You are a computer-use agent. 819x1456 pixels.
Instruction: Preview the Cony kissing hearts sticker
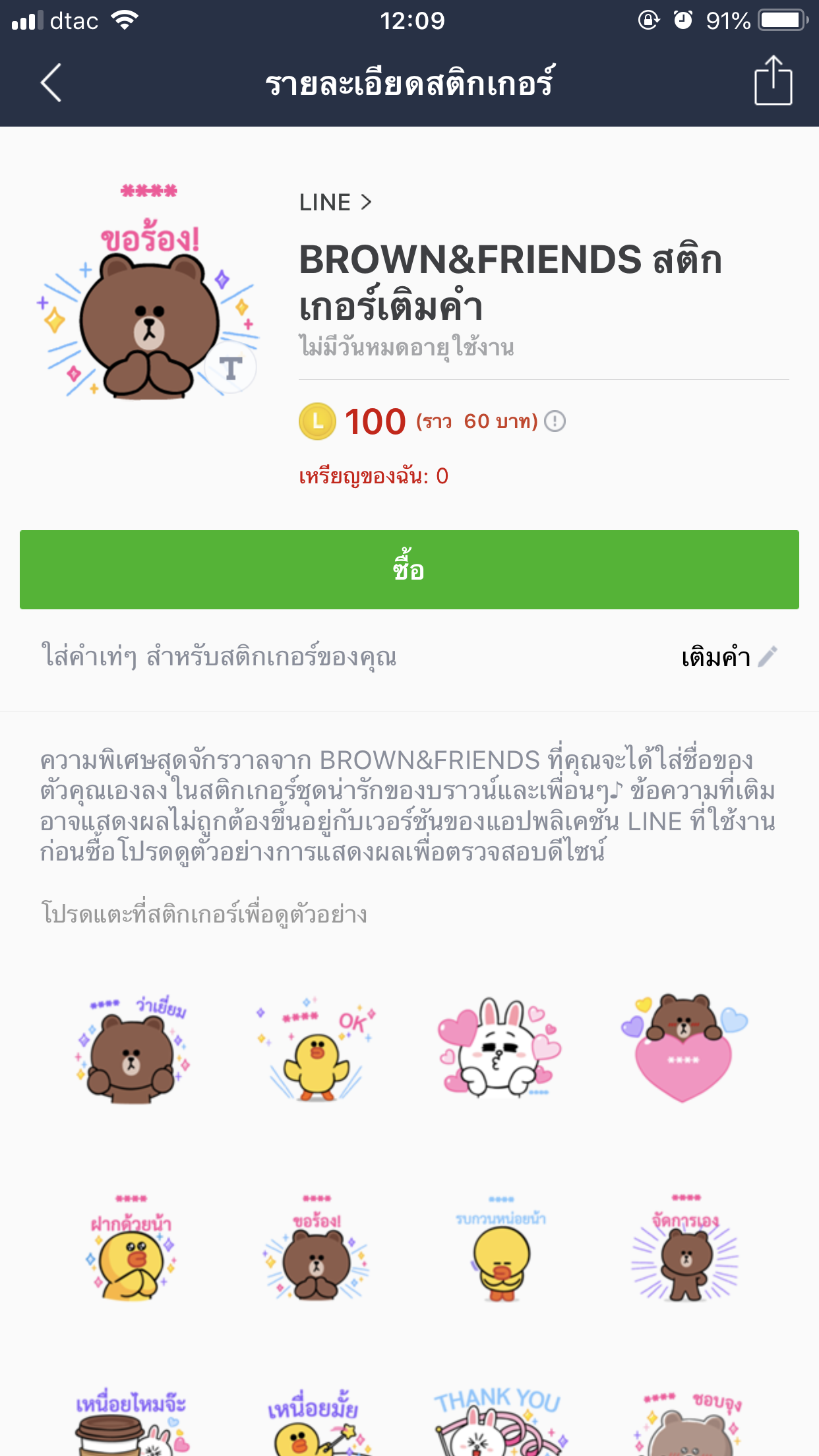click(x=501, y=1048)
